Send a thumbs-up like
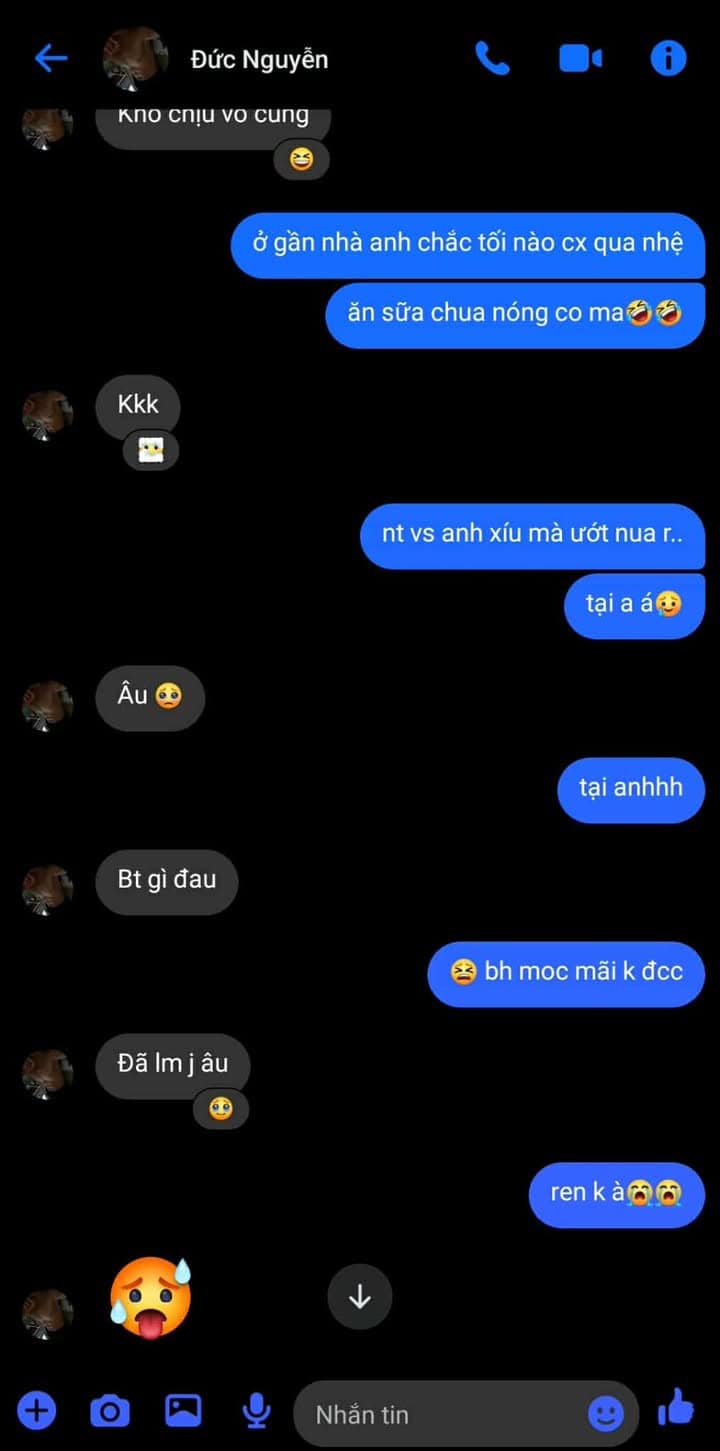The image size is (720, 1451). (x=677, y=1408)
